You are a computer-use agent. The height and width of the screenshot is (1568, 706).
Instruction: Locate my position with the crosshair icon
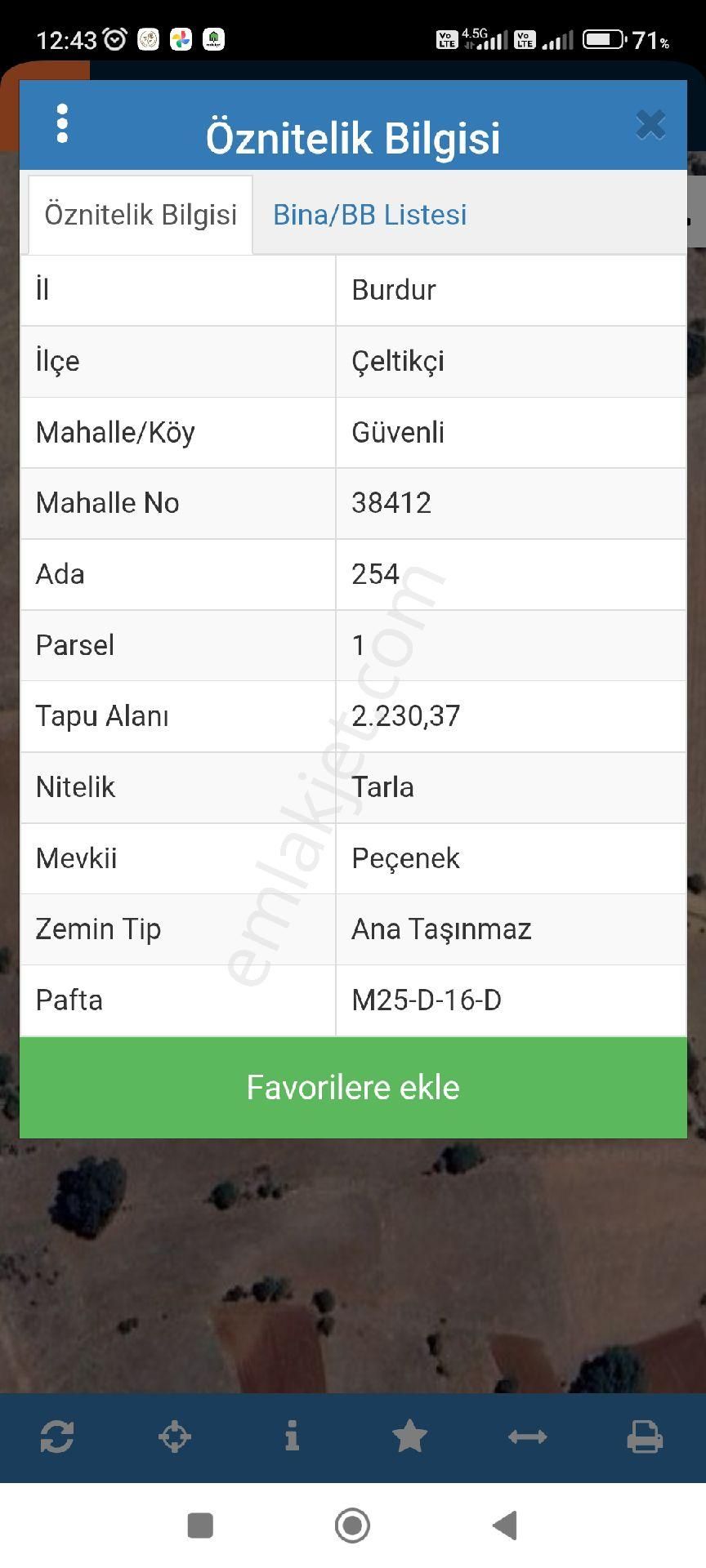click(175, 1437)
